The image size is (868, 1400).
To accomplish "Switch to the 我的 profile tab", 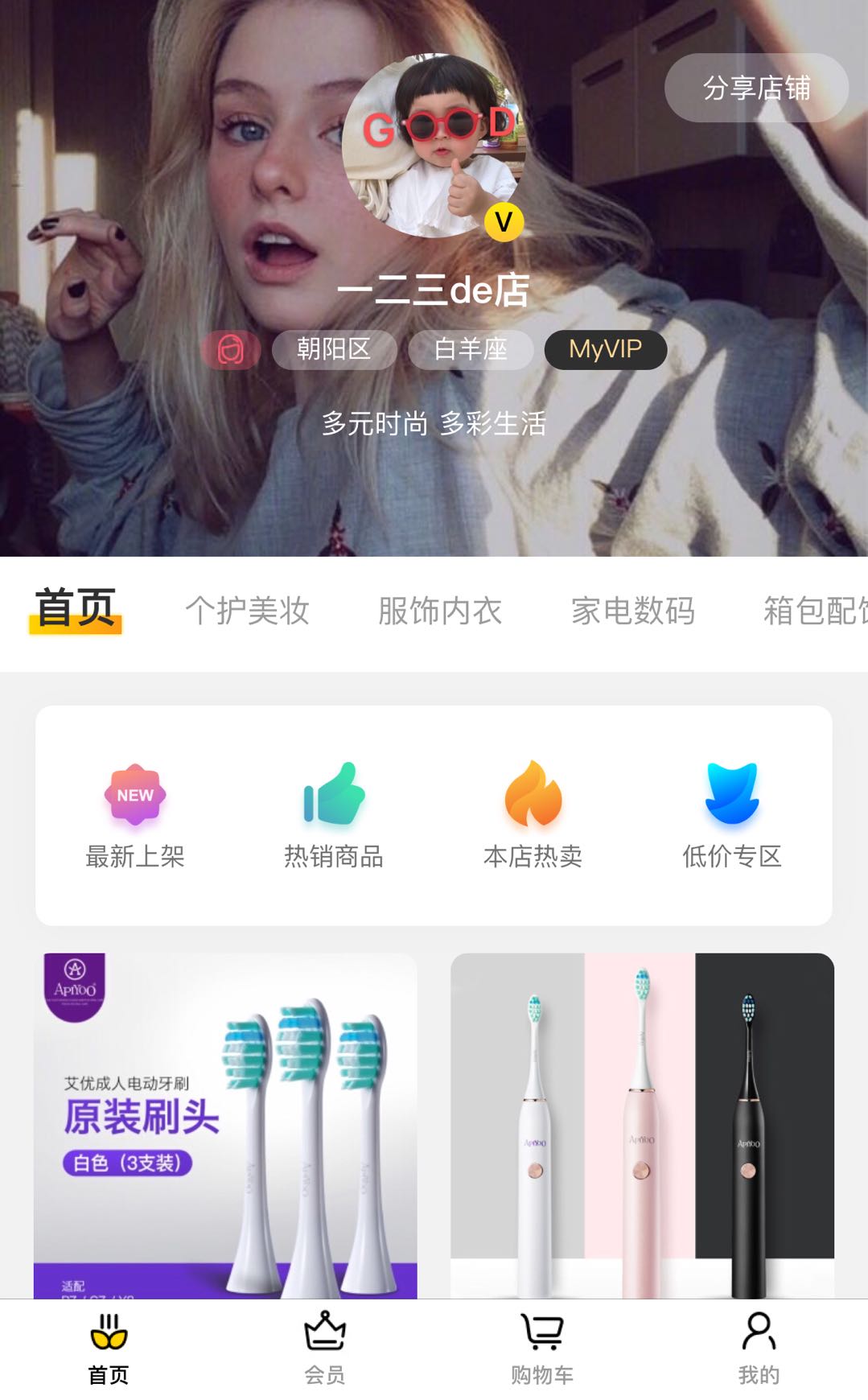I will (x=759, y=1349).
